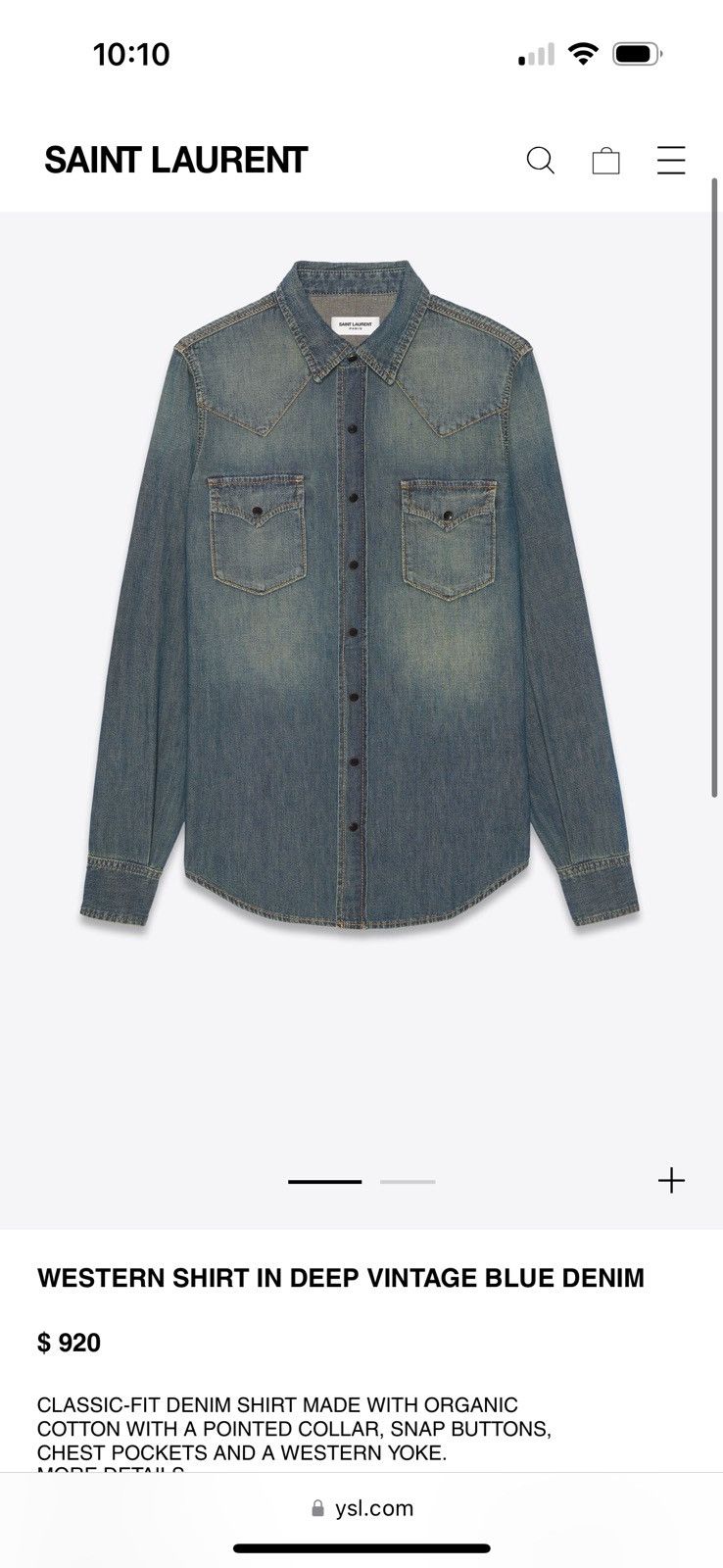Open the search magnifier icon
Screen dimensions: 723x1568
(x=541, y=161)
